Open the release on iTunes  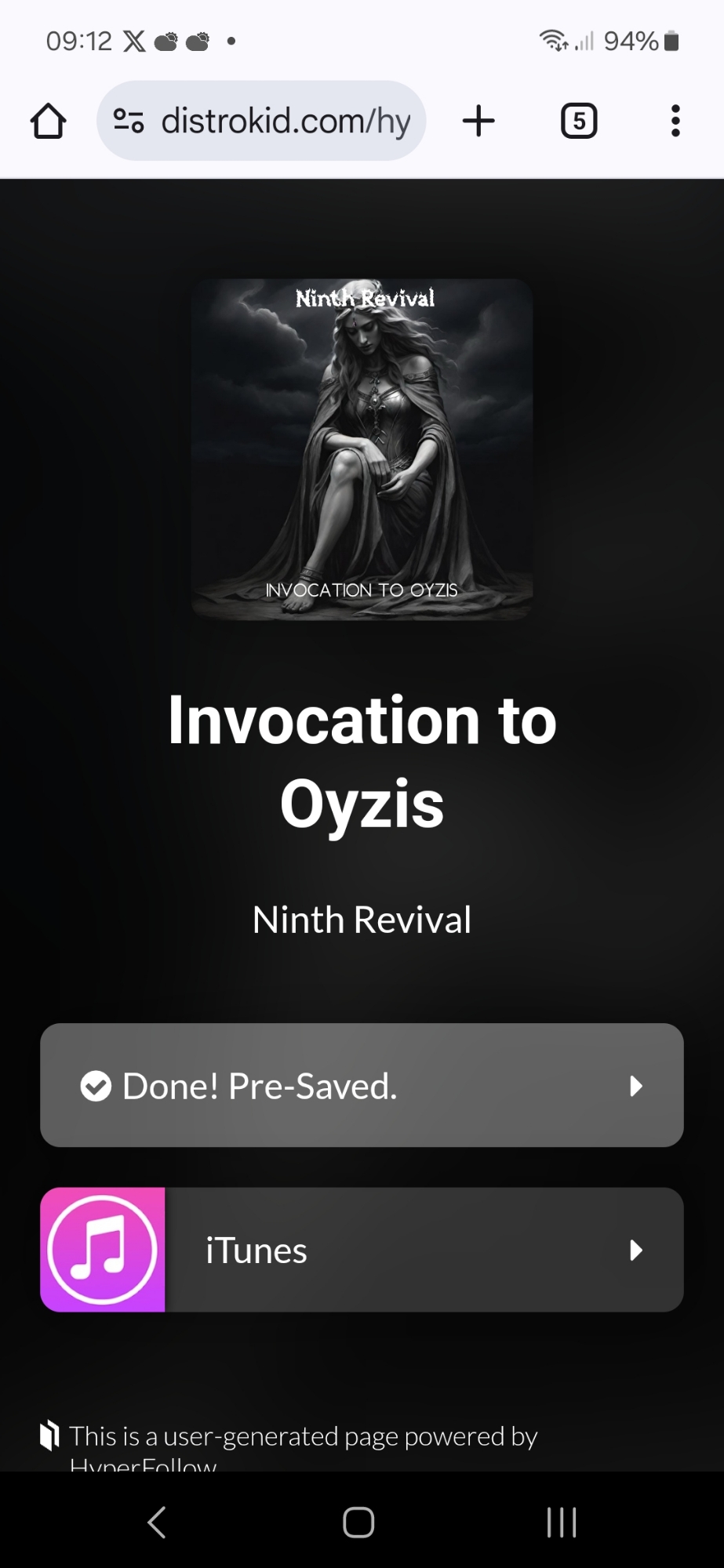click(362, 1250)
